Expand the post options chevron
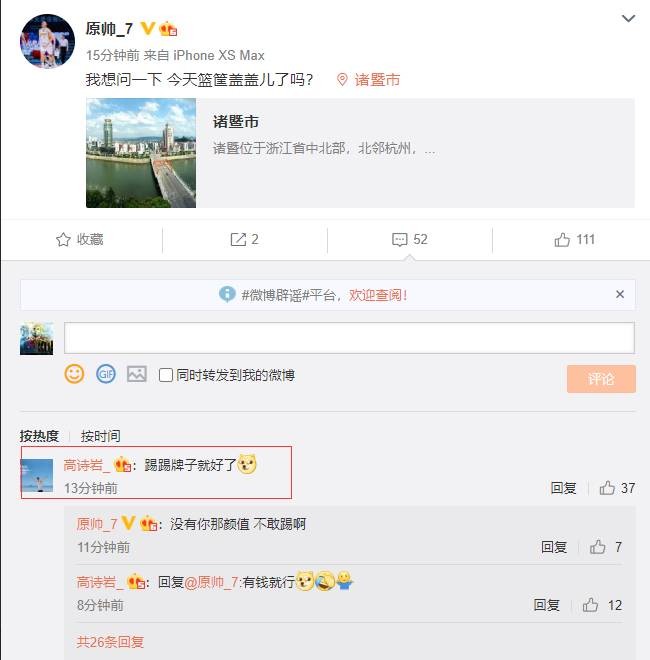The height and width of the screenshot is (660, 650). (x=628, y=19)
